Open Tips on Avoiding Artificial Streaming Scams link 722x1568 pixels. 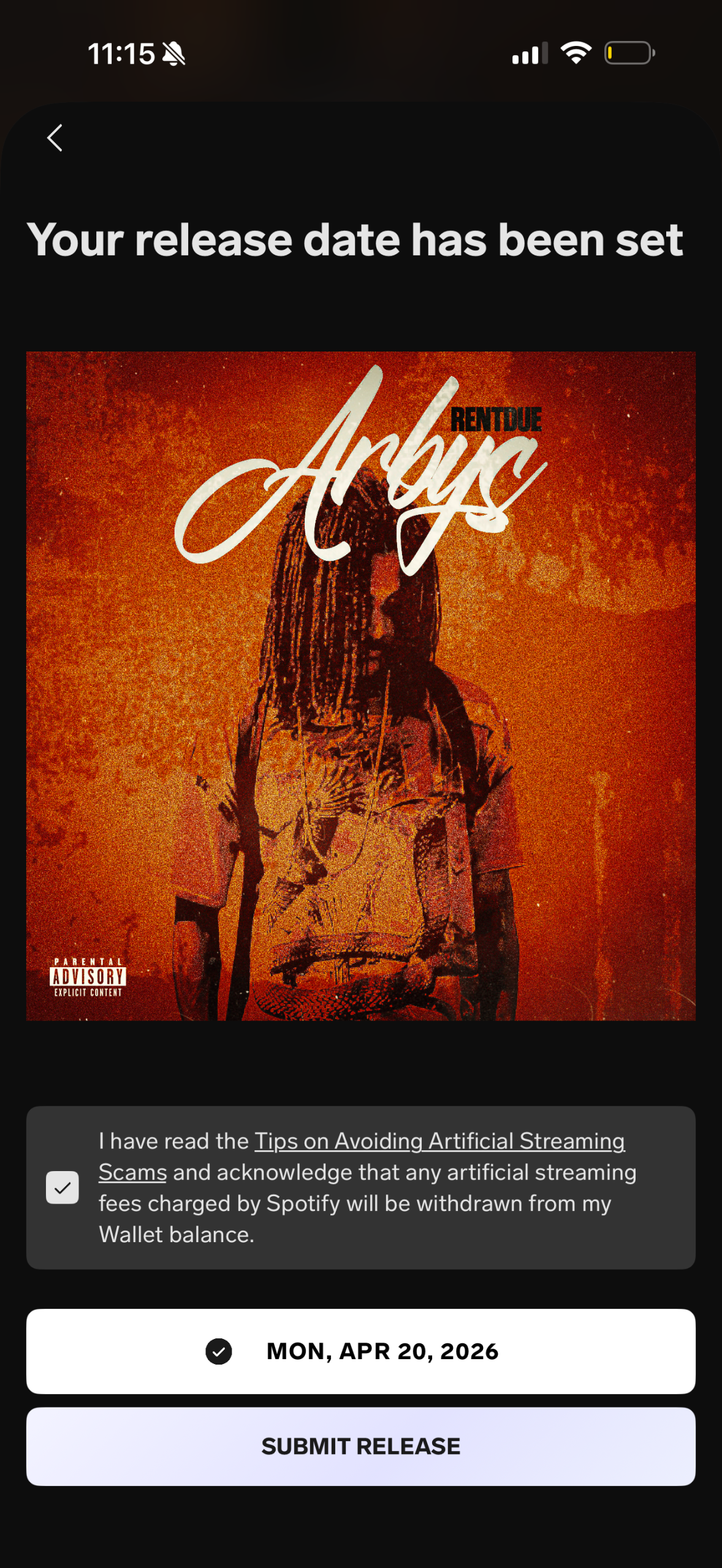point(439,1141)
